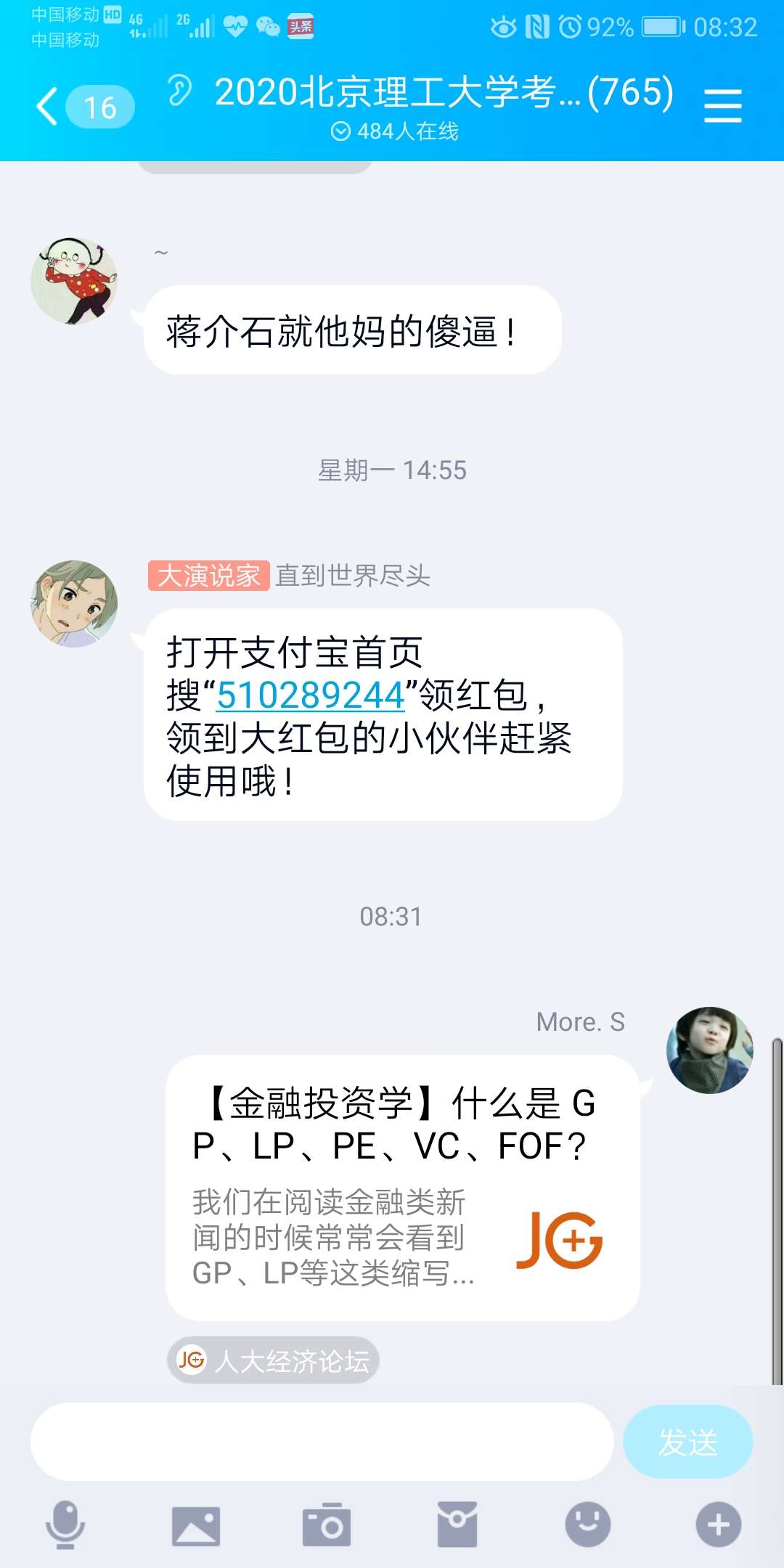784x1568 pixels.
Task: View the profile avatar of 直到世界尽头
Action: coord(74,603)
